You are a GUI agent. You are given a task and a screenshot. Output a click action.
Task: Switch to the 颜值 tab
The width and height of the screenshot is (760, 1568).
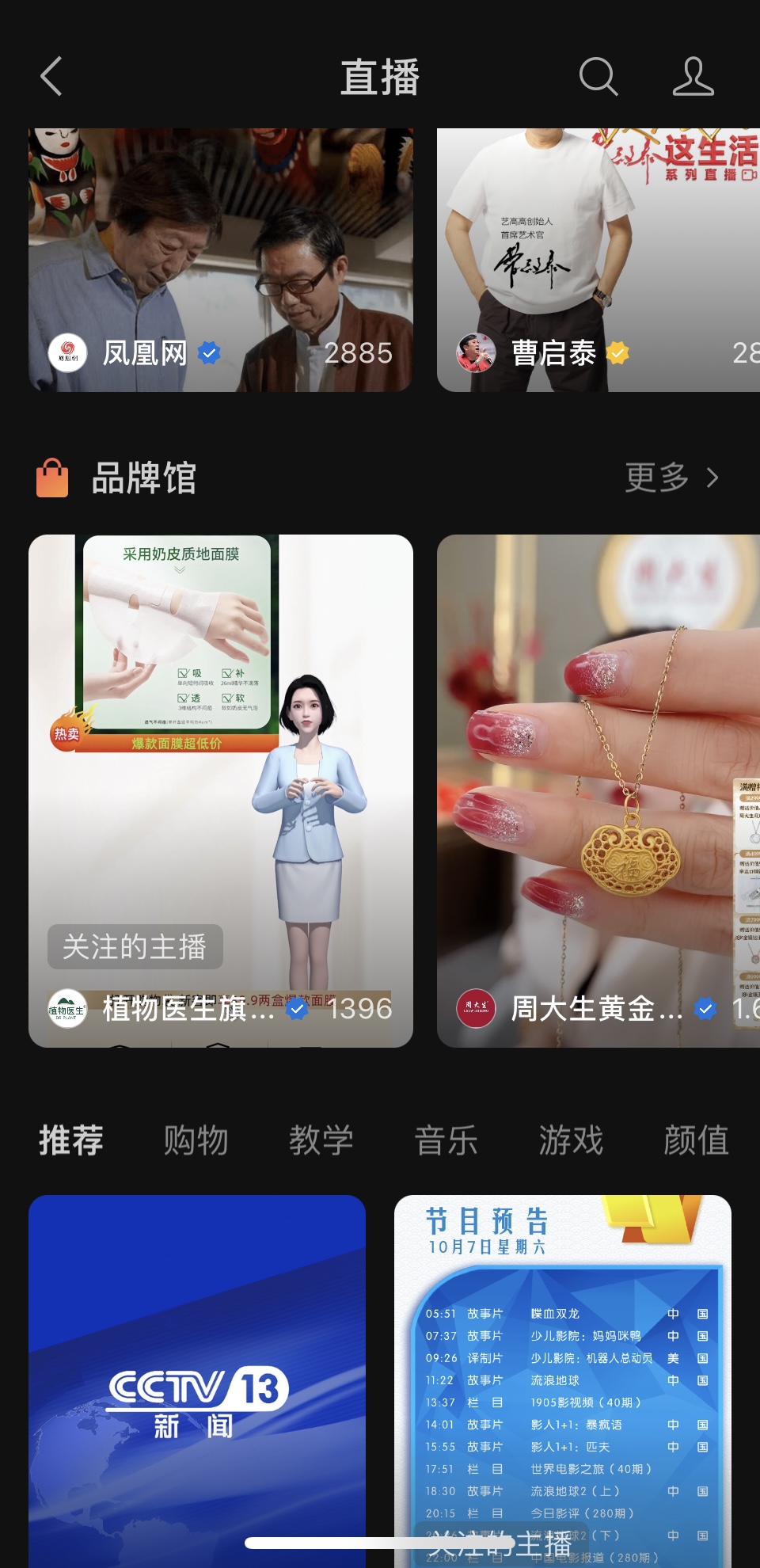tap(696, 1140)
